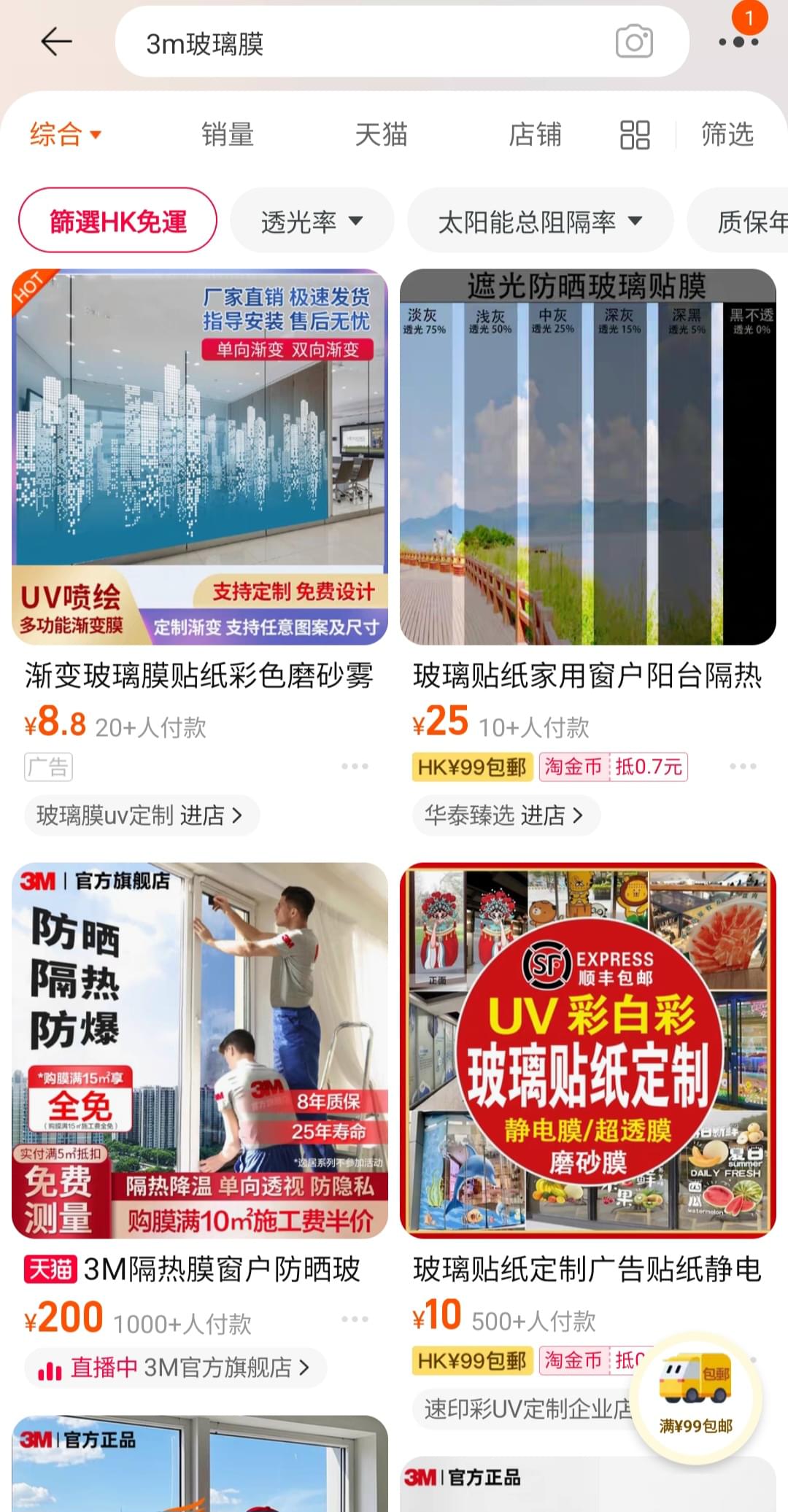
Task: Open camera image search
Action: pyautogui.click(x=634, y=42)
